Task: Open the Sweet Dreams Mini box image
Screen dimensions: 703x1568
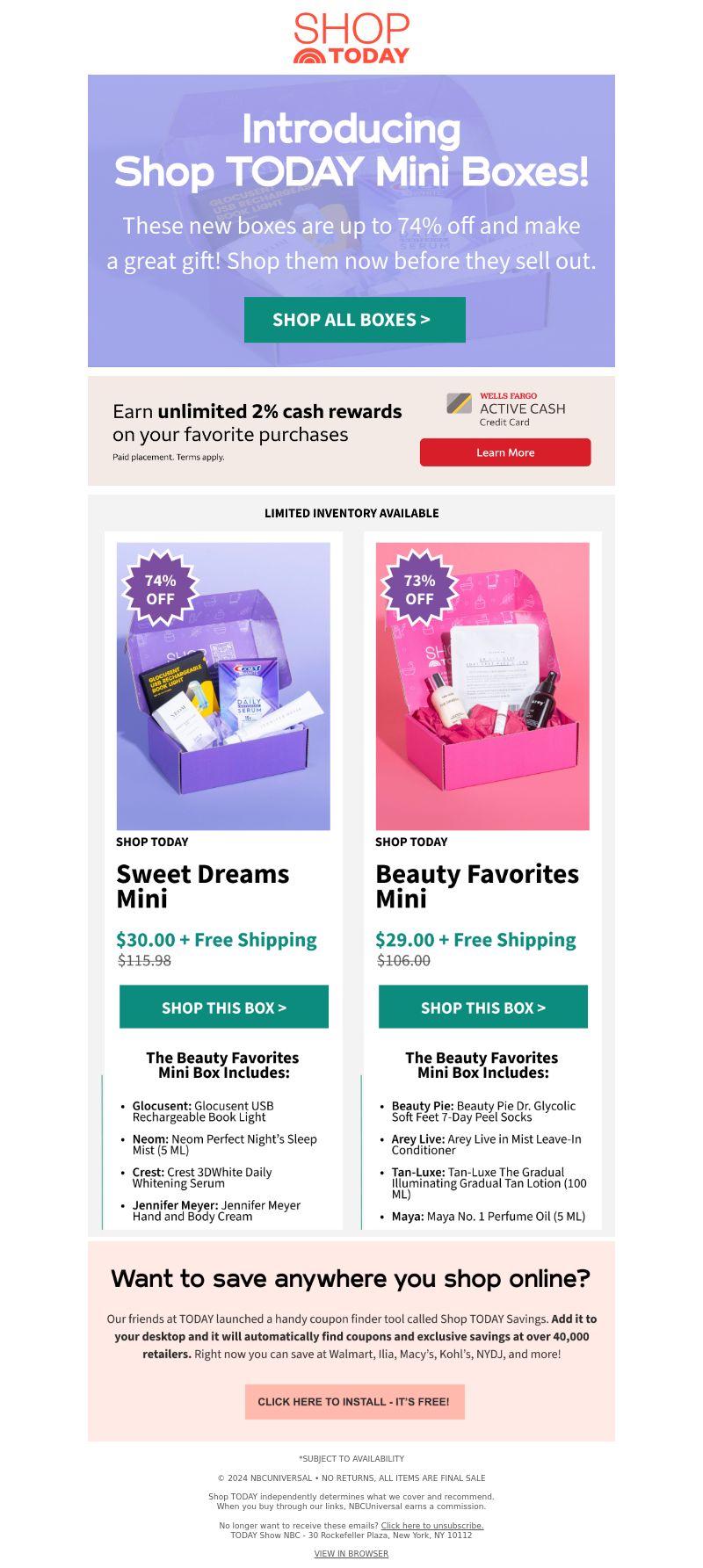Action: click(x=223, y=686)
